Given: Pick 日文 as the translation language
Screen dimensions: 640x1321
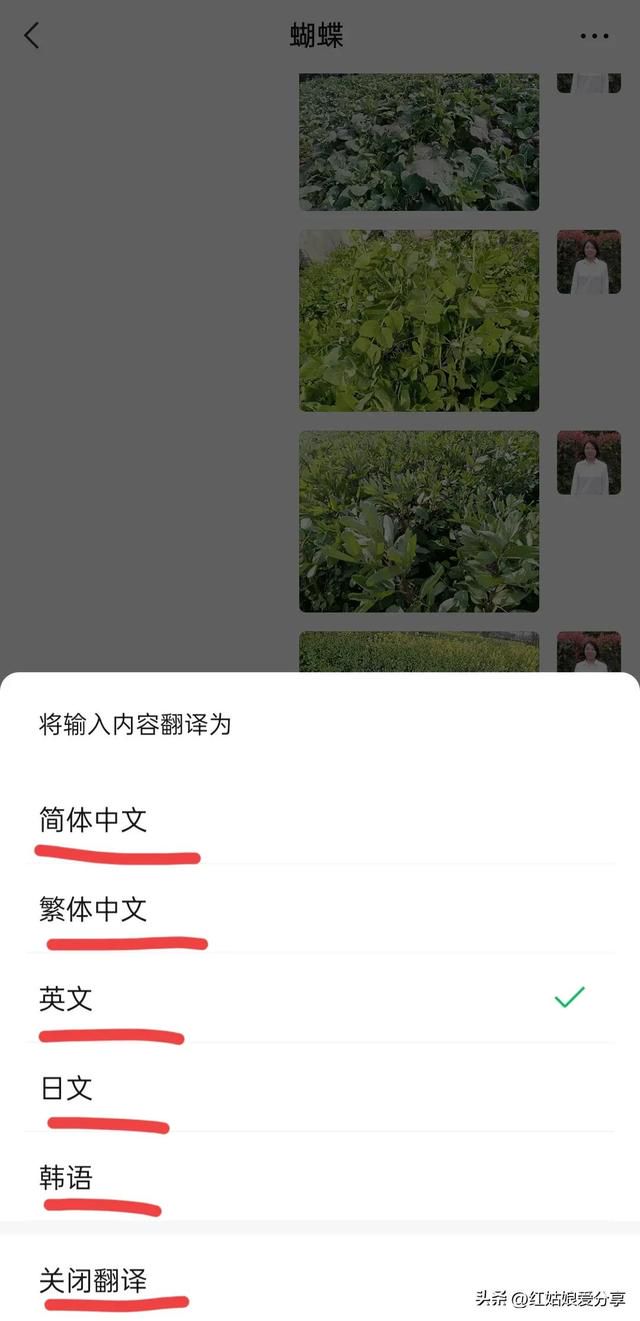Looking at the screenshot, I should tap(67, 1088).
